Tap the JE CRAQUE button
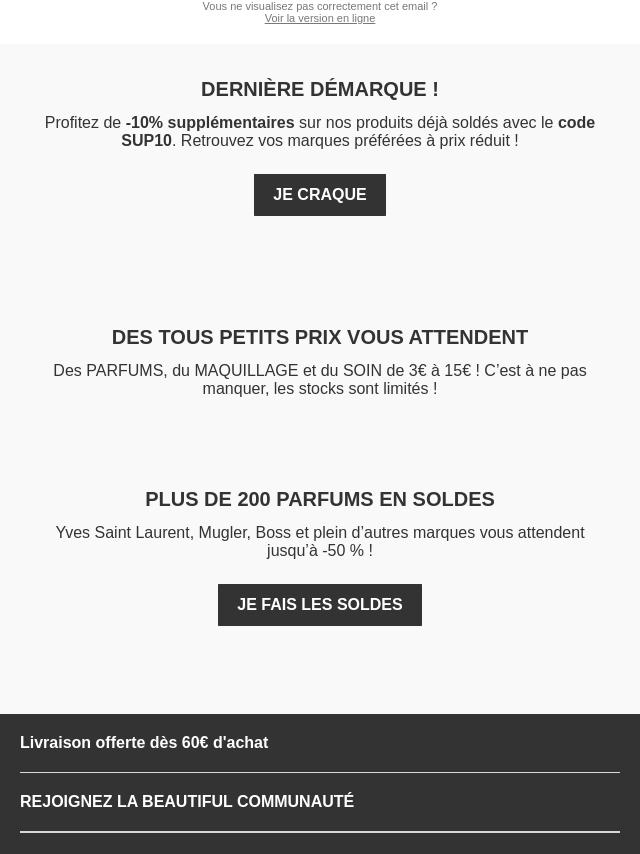The width and height of the screenshot is (640, 854). (x=320, y=195)
